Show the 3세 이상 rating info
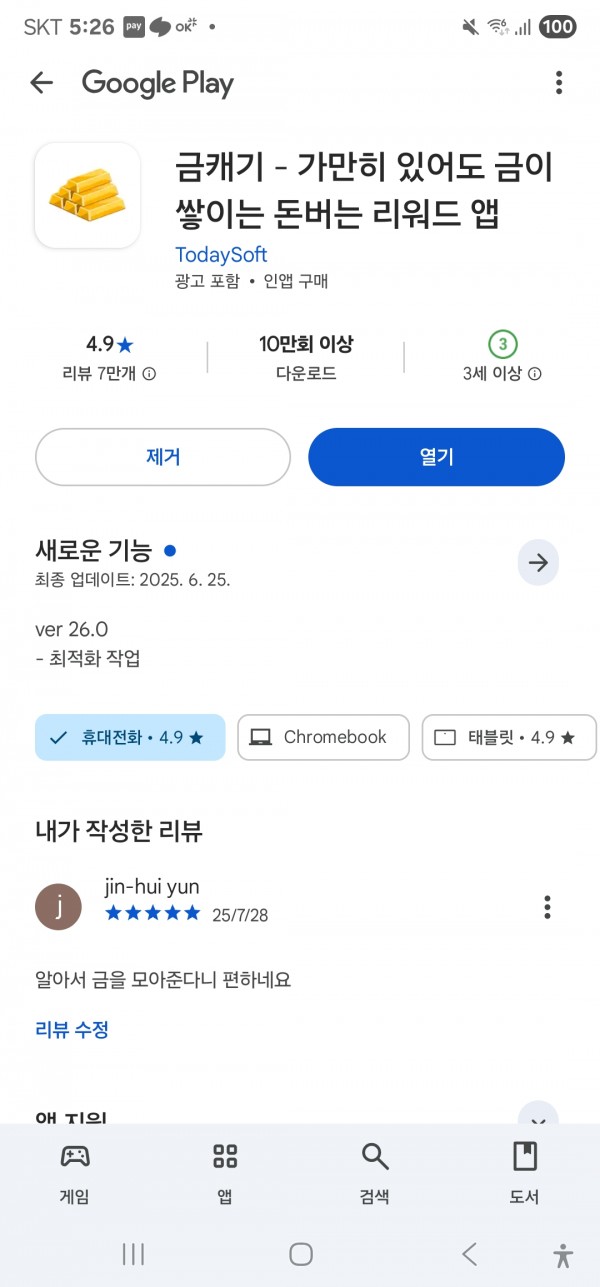Screen dimensions: 600x1287 click(x=535, y=374)
